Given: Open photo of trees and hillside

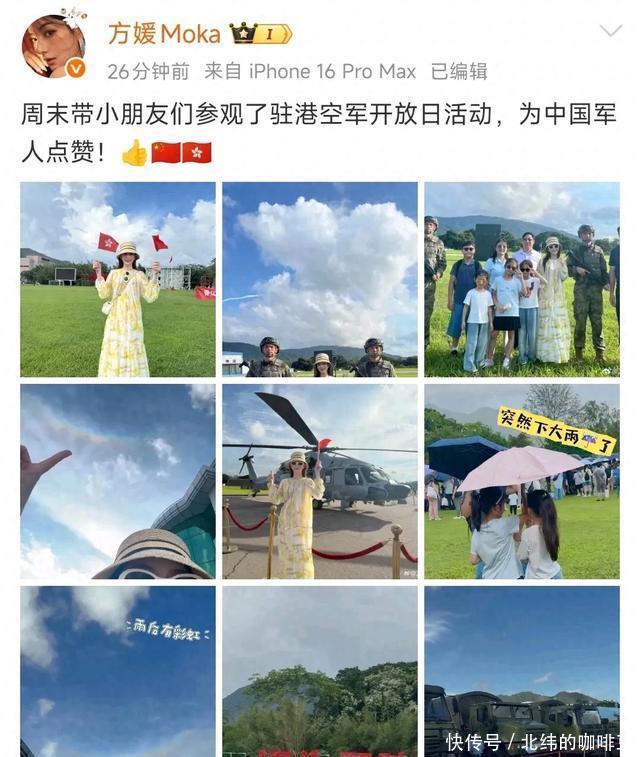Looking at the screenshot, I should click(x=320, y=670).
